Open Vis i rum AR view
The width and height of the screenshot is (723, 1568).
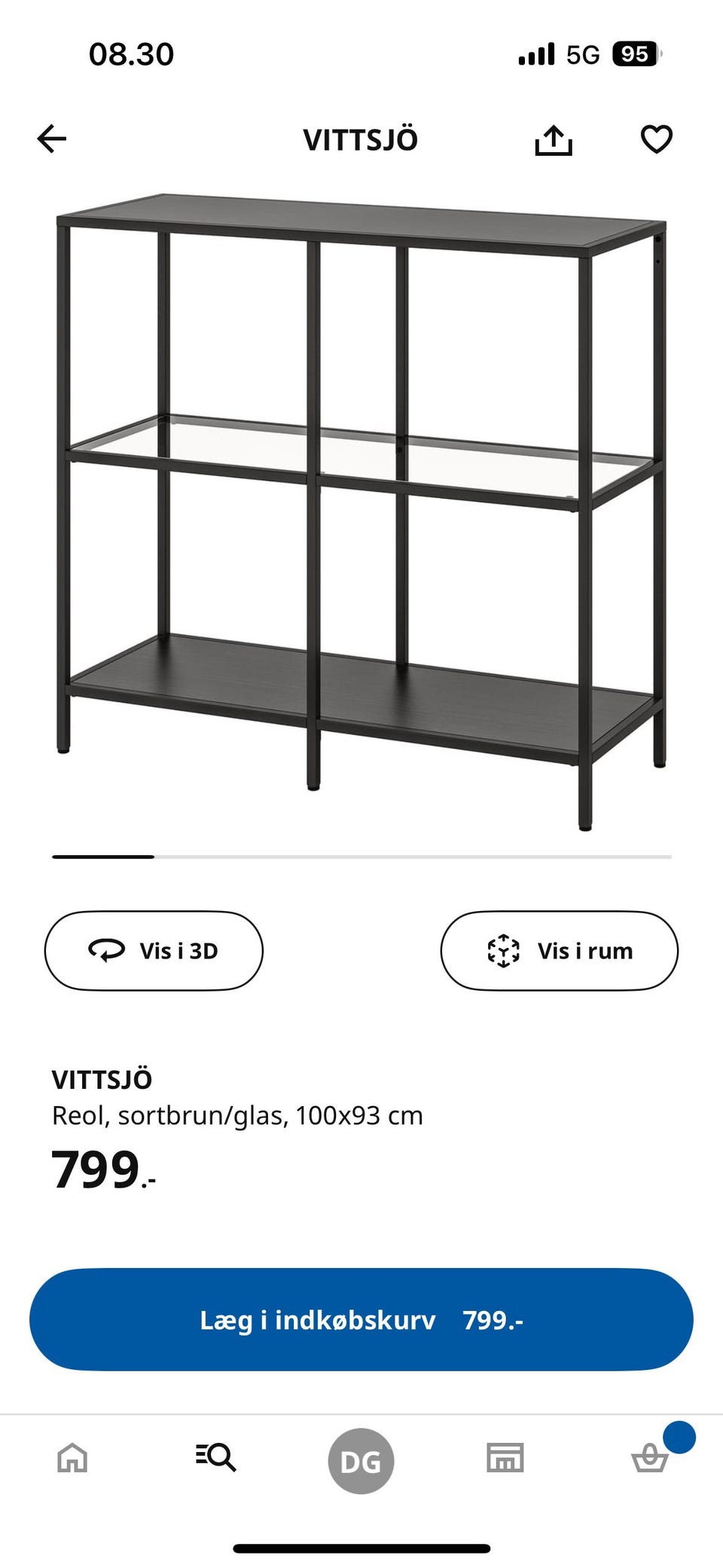pyautogui.click(x=559, y=950)
